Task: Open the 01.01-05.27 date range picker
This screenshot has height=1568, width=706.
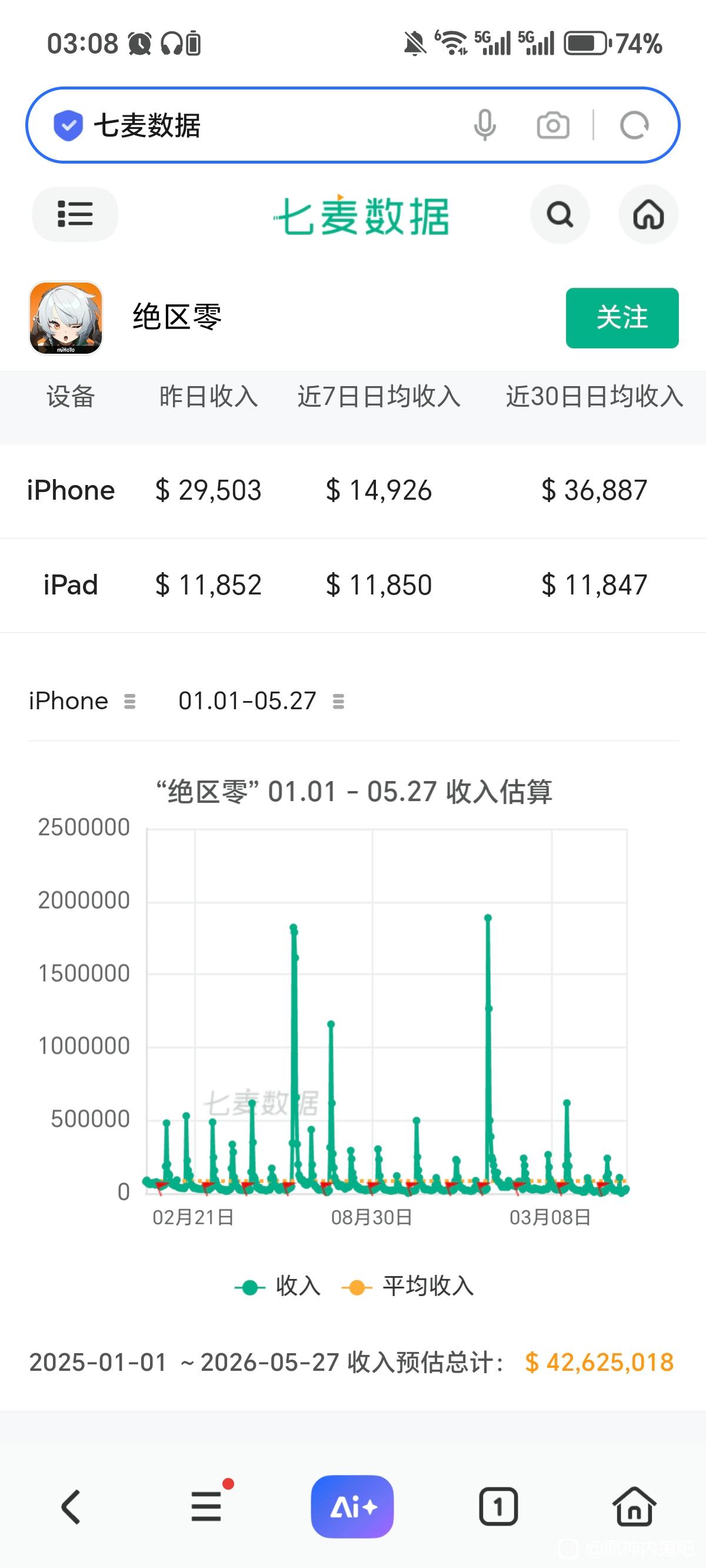Action: 262,701
